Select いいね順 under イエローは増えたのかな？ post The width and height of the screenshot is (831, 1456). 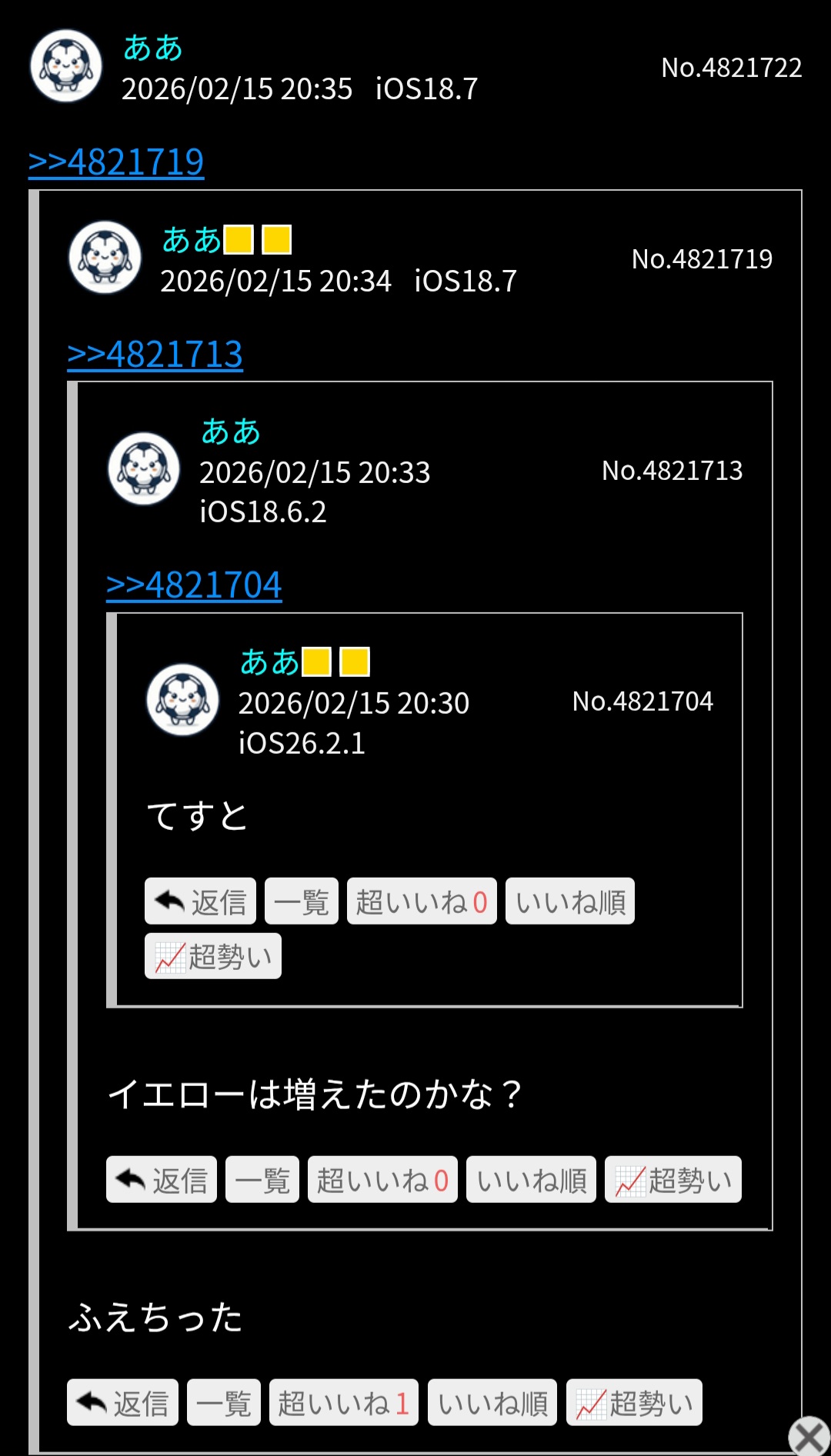pos(531,1179)
